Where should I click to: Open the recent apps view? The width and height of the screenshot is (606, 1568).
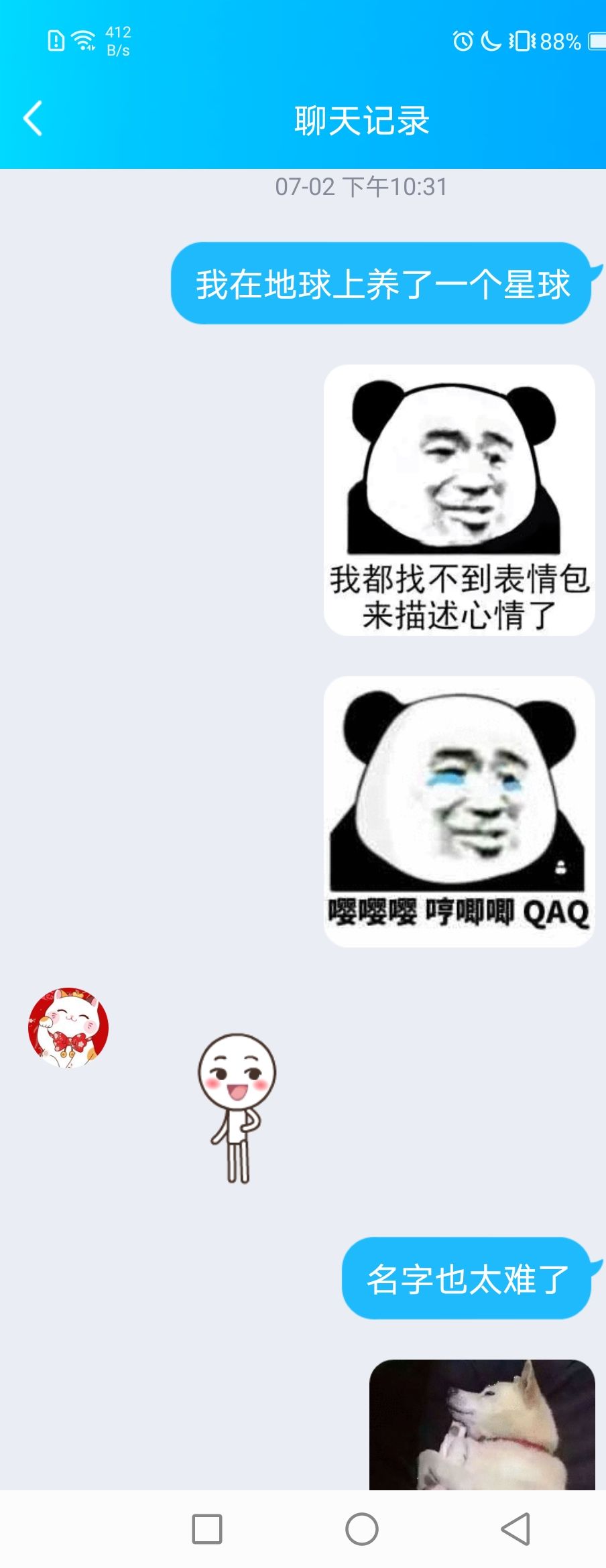pos(207,1529)
